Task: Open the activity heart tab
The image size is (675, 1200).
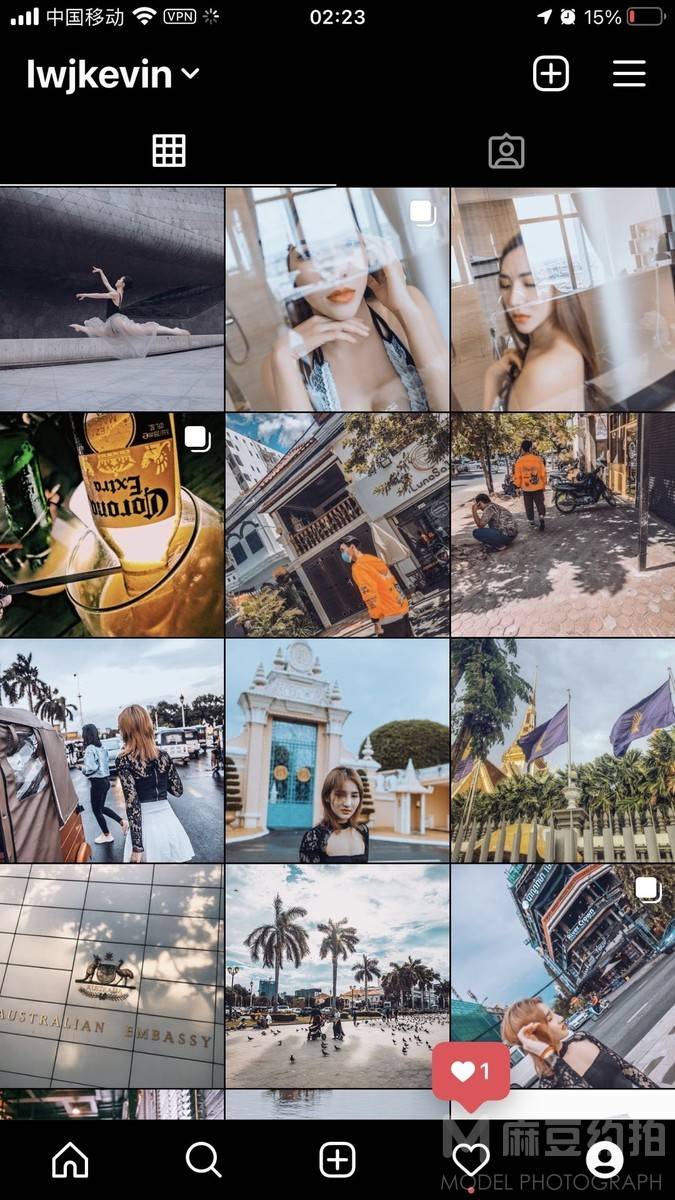Action: (471, 1160)
